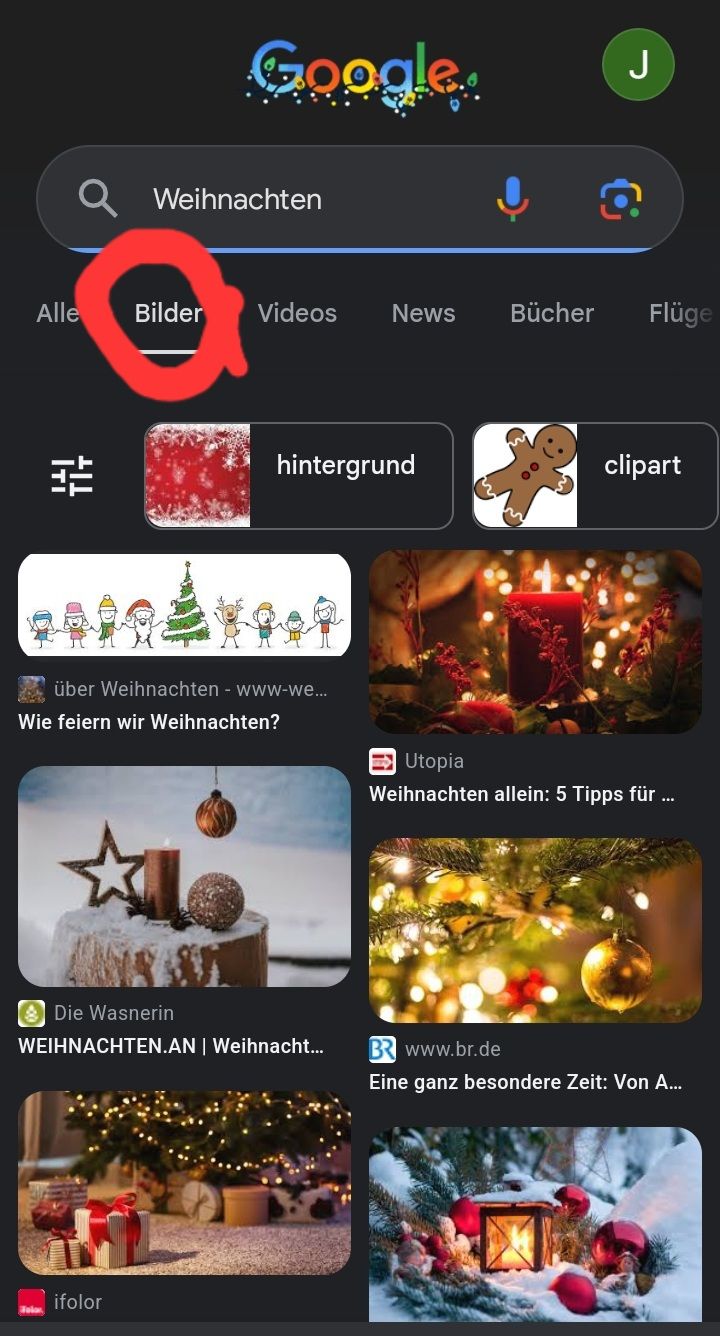This screenshot has width=720, height=1336.
Task: Open the ifolor gifts image result
Action: [x=184, y=1181]
